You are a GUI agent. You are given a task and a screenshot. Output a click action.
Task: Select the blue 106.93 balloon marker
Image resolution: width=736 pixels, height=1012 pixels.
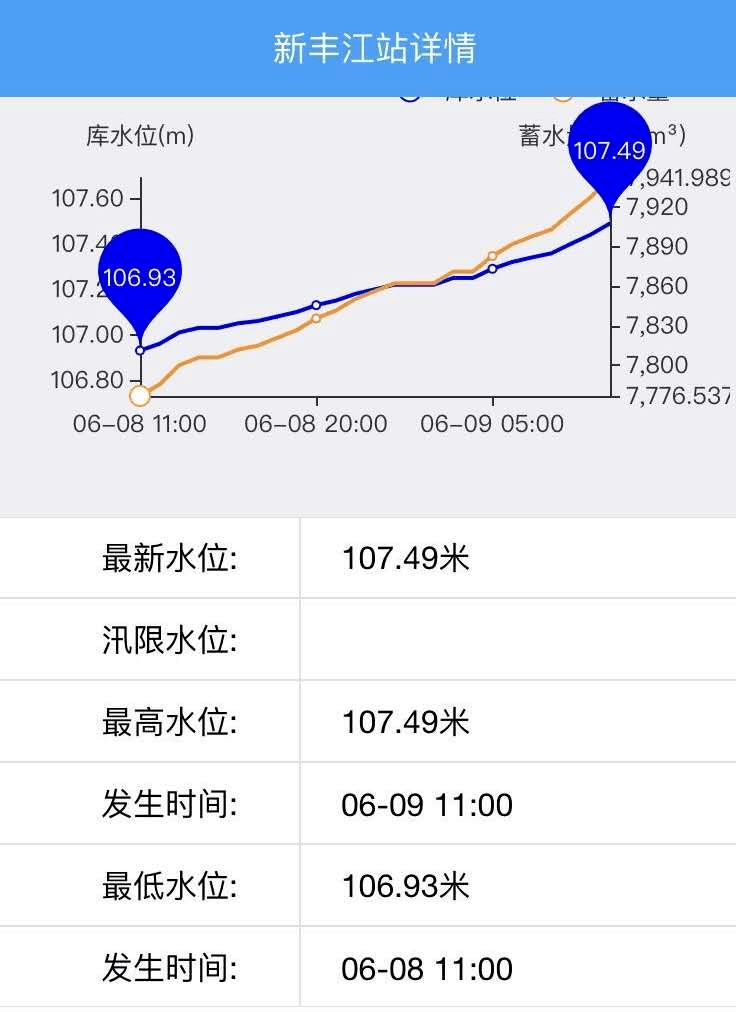(138, 278)
